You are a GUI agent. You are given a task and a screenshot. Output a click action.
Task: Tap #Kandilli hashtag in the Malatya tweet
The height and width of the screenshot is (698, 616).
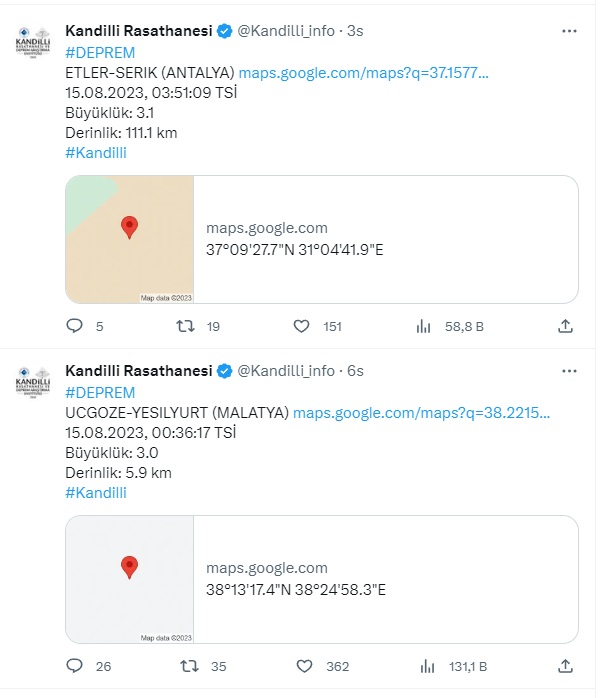(96, 493)
